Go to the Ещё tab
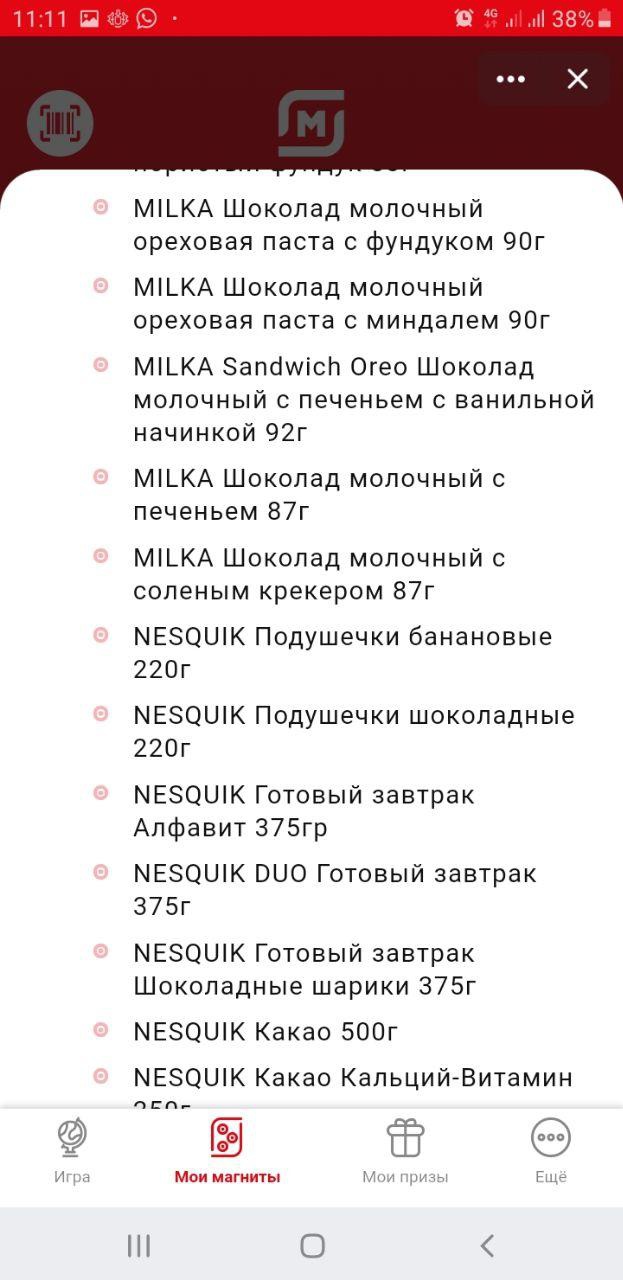 click(550, 1151)
